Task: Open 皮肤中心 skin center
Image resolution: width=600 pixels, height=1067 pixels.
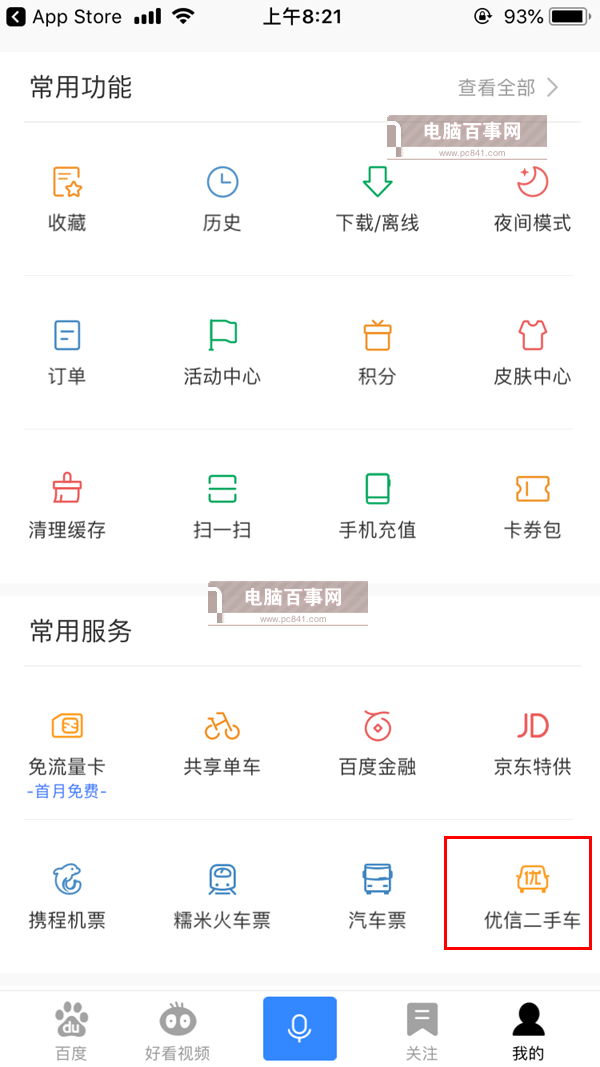Action: [532, 352]
